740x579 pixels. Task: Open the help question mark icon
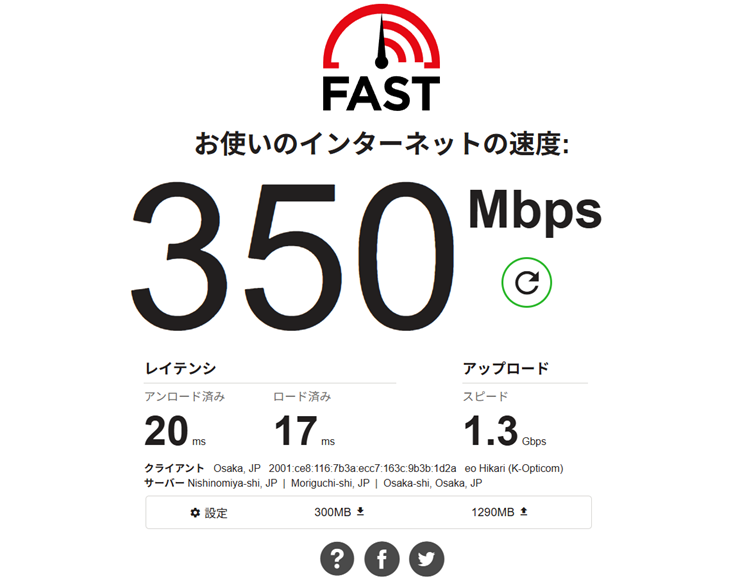pos(337,559)
